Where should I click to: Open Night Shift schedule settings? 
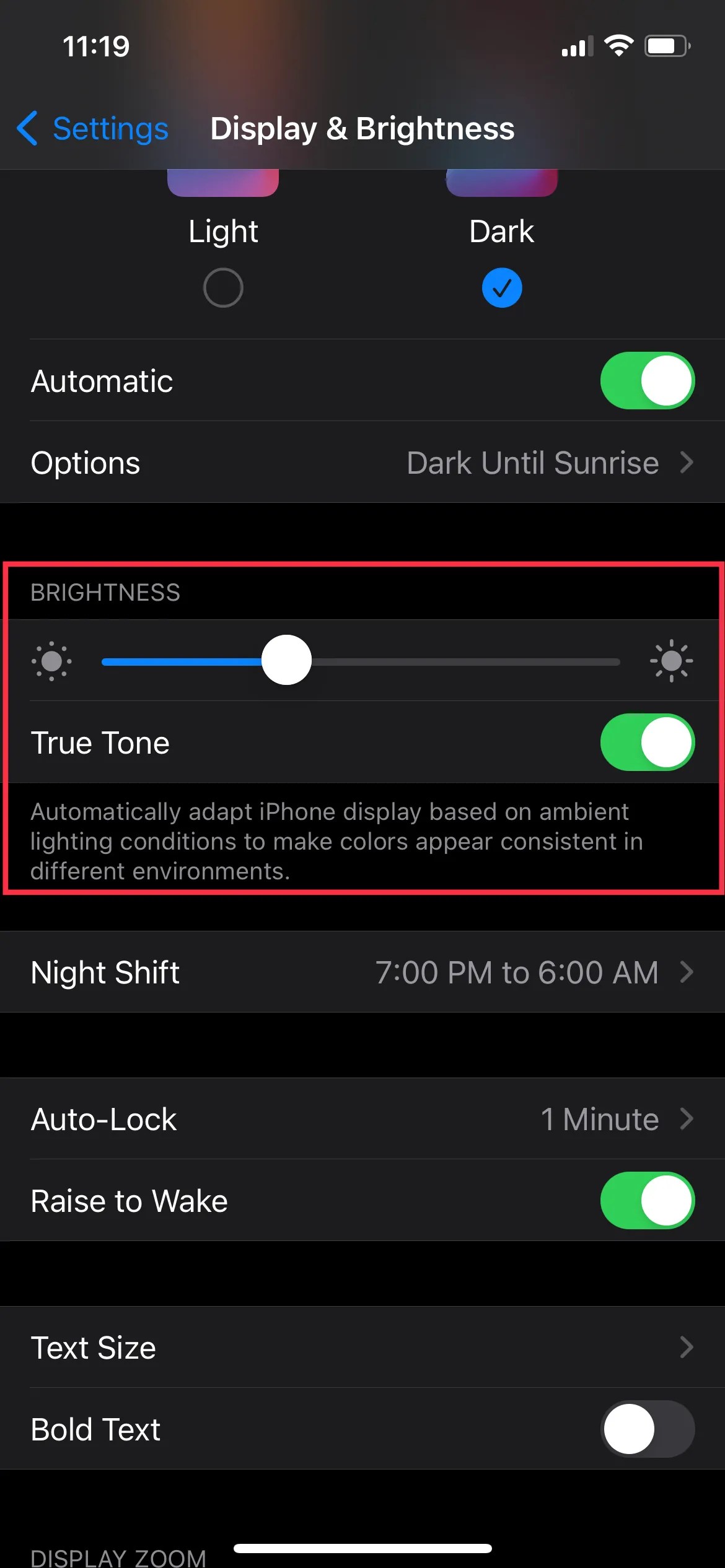click(x=362, y=972)
